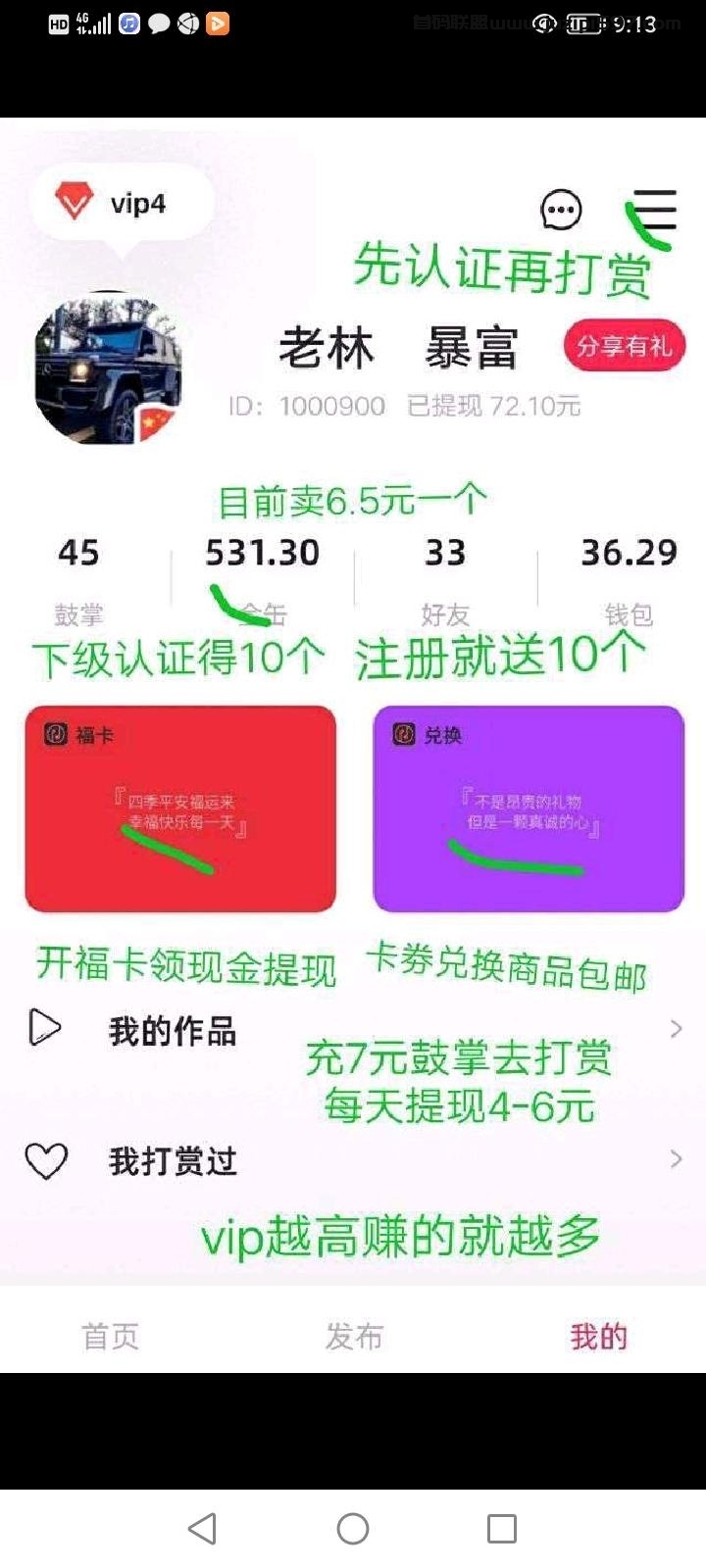Tap the battery indicator in status bar
Viewport: 706px width, 1568px height.
click(585, 24)
